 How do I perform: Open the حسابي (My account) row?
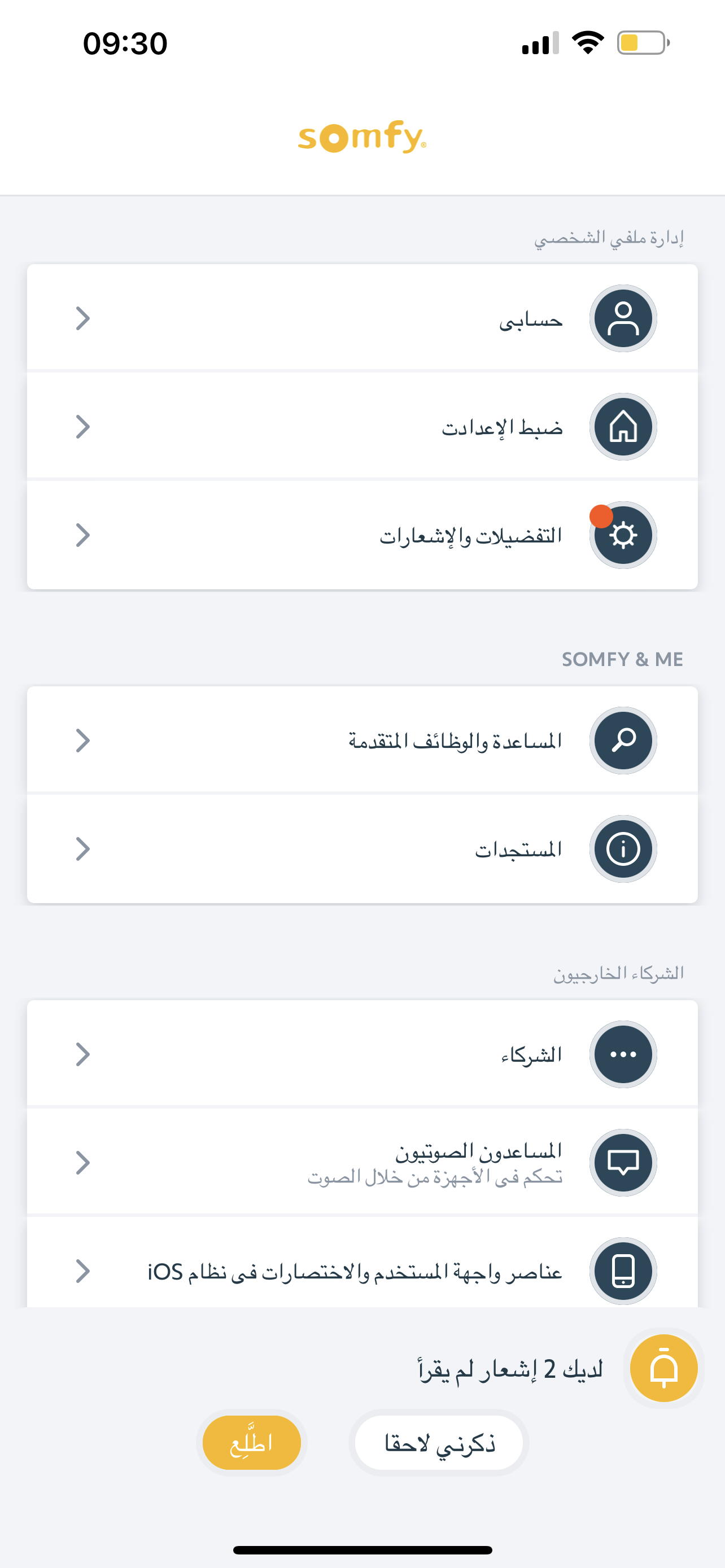[x=362, y=318]
